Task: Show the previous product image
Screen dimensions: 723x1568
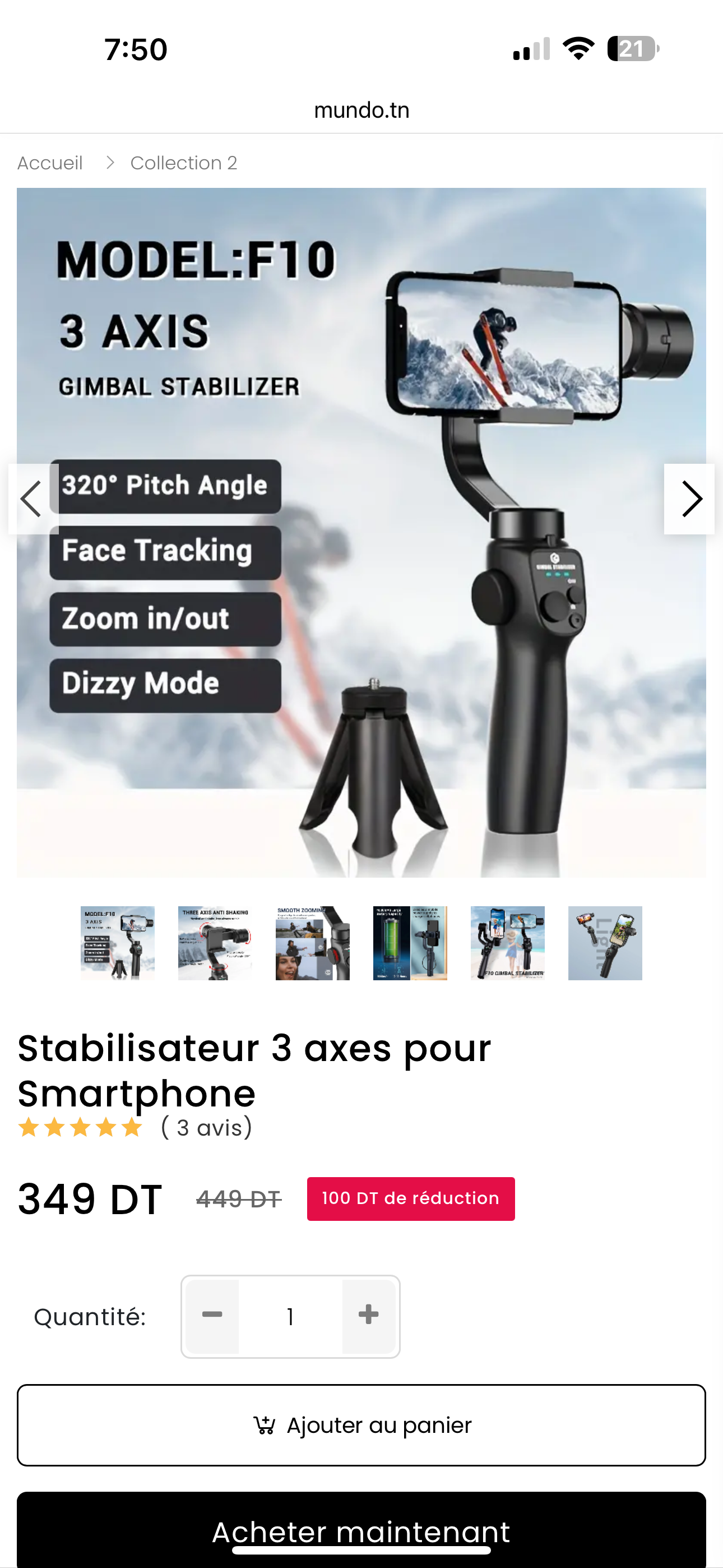Action: click(33, 499)
